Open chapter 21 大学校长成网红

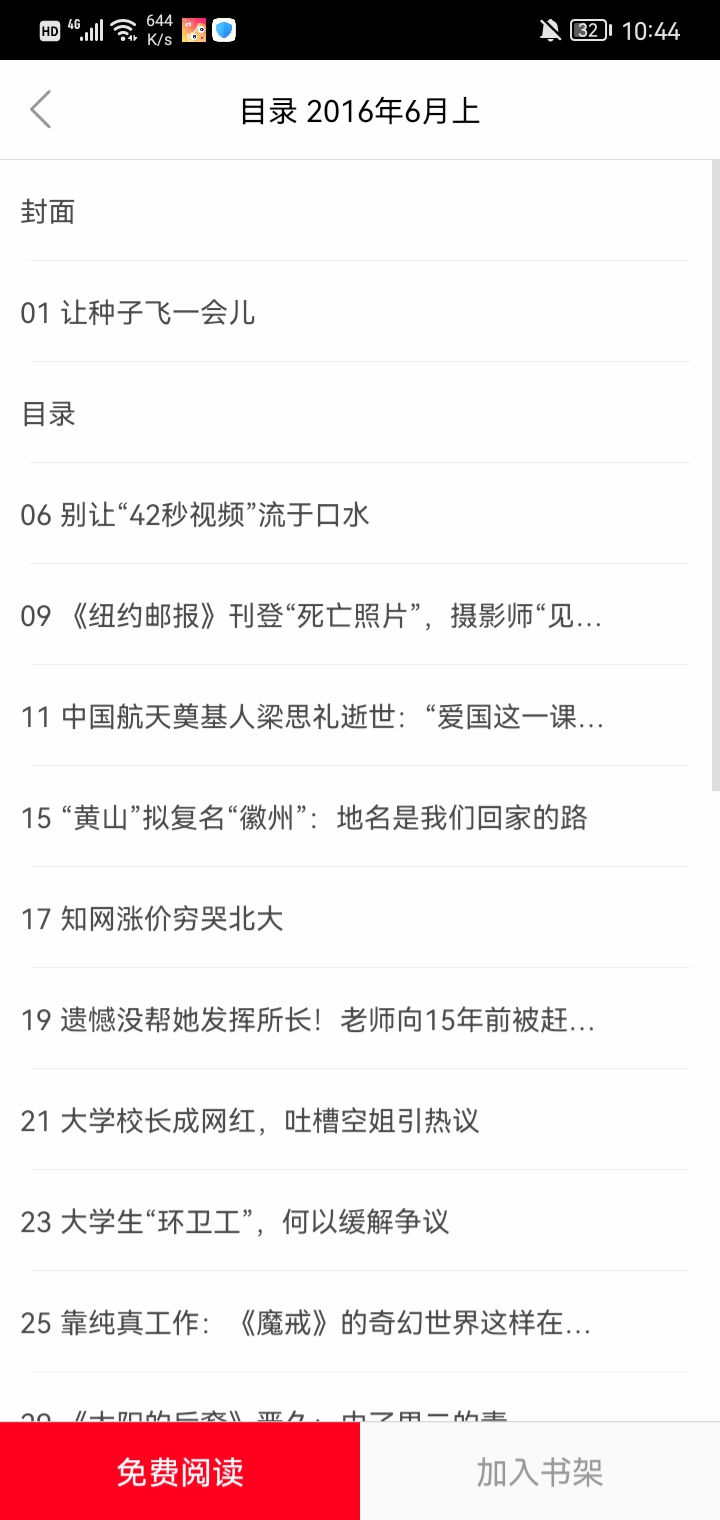pos(250,1121)
